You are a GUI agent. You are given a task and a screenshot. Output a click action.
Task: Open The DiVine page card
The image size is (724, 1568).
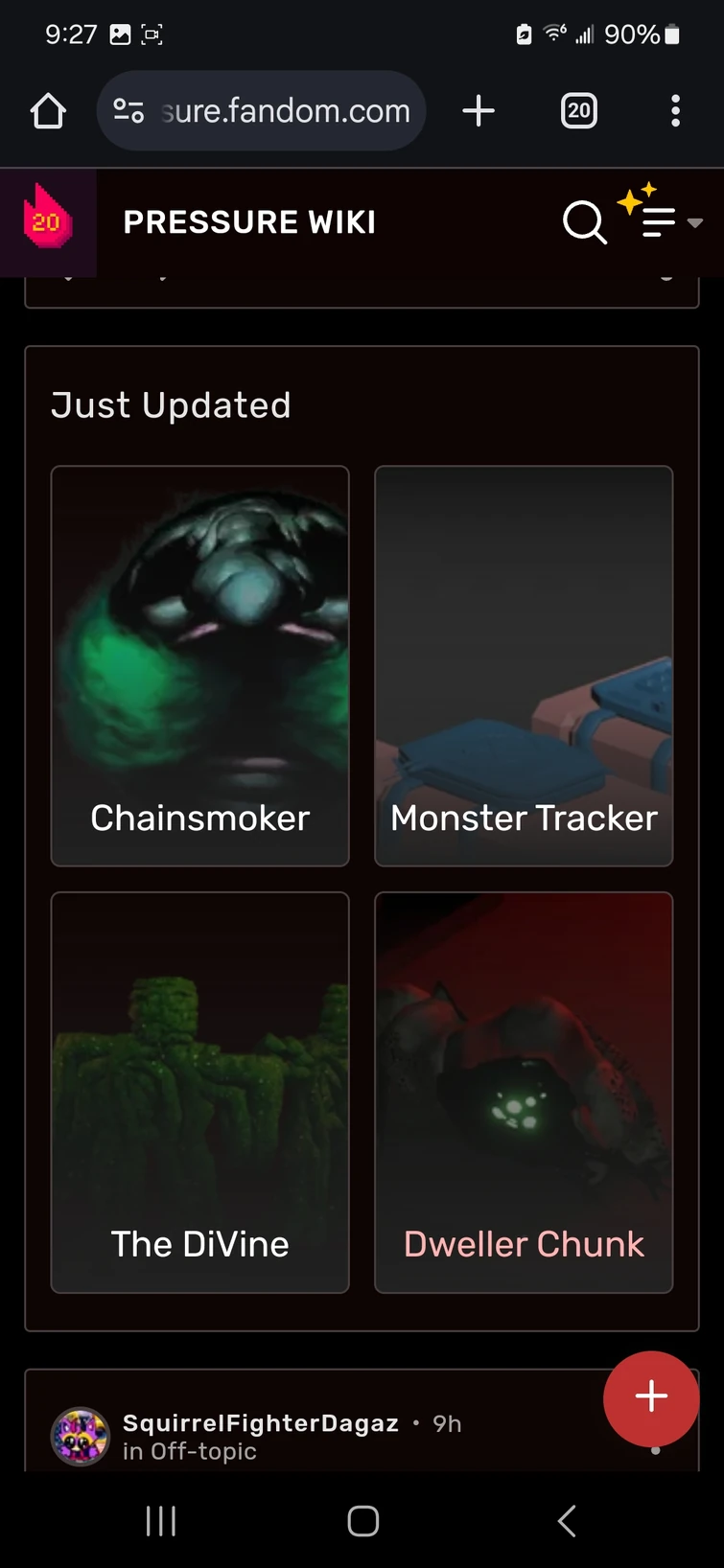pyautogui.click(x=199, y=1092)
